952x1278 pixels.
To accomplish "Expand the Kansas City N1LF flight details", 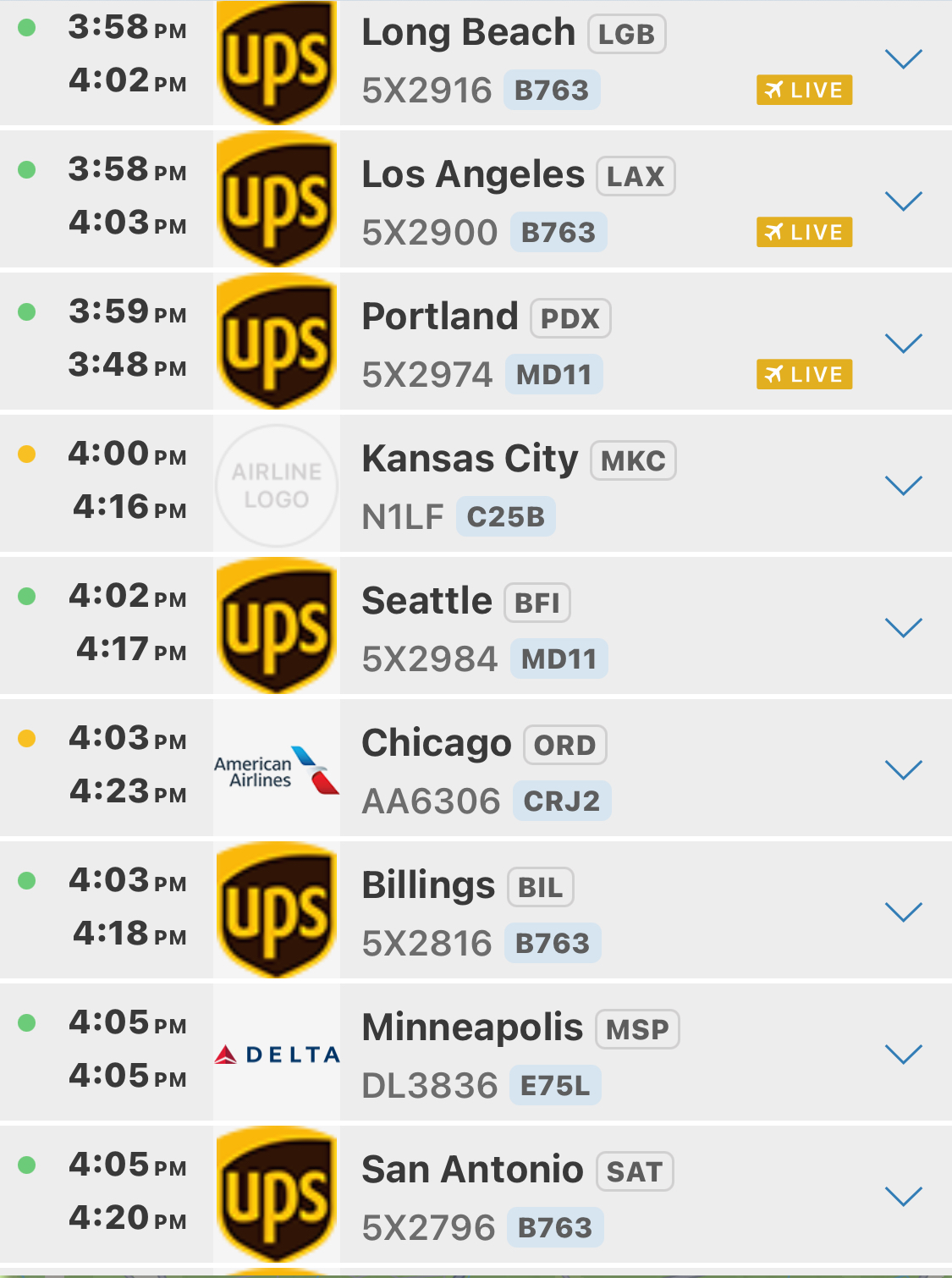I will coord(903,486).
